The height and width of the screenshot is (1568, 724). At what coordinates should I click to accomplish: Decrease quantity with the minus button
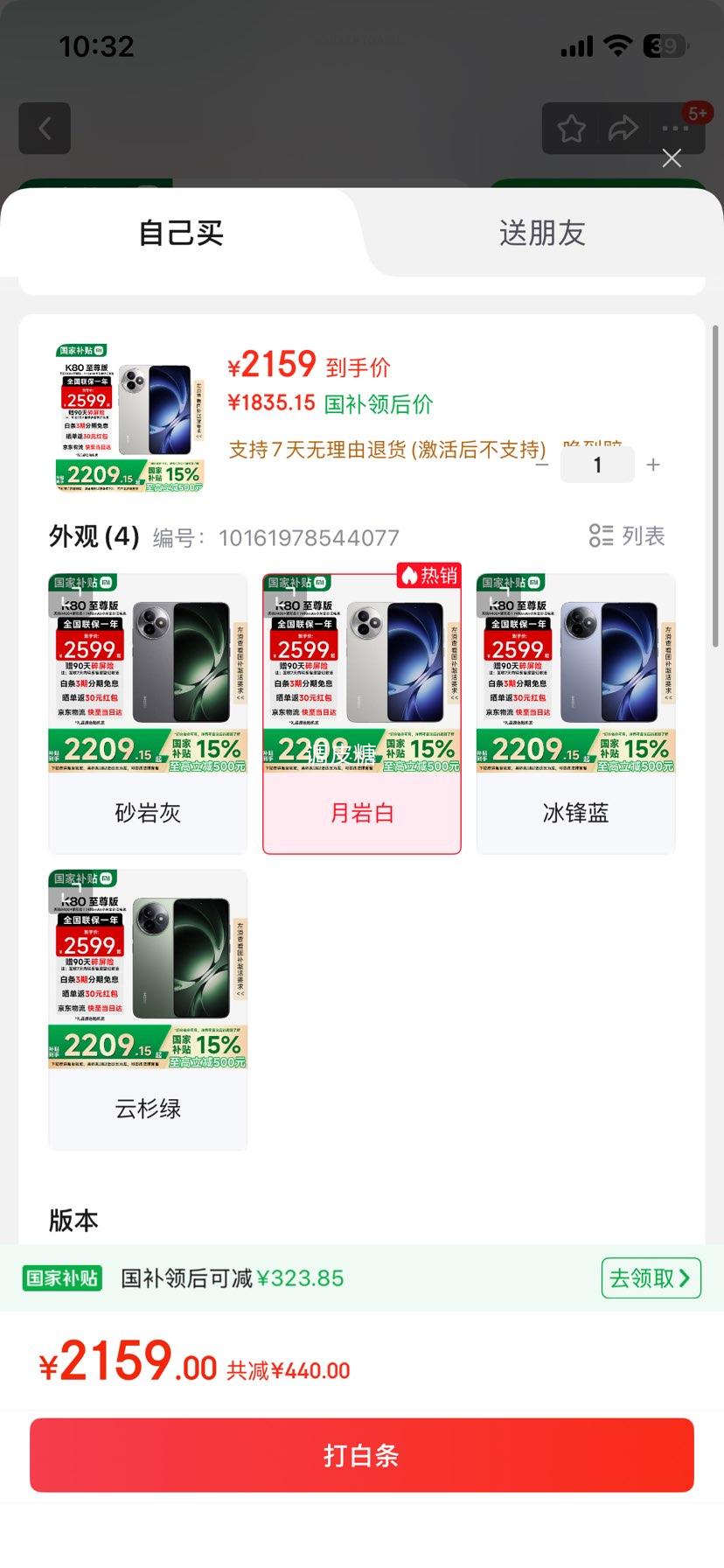pyautogui.click(x=542, y=465)
